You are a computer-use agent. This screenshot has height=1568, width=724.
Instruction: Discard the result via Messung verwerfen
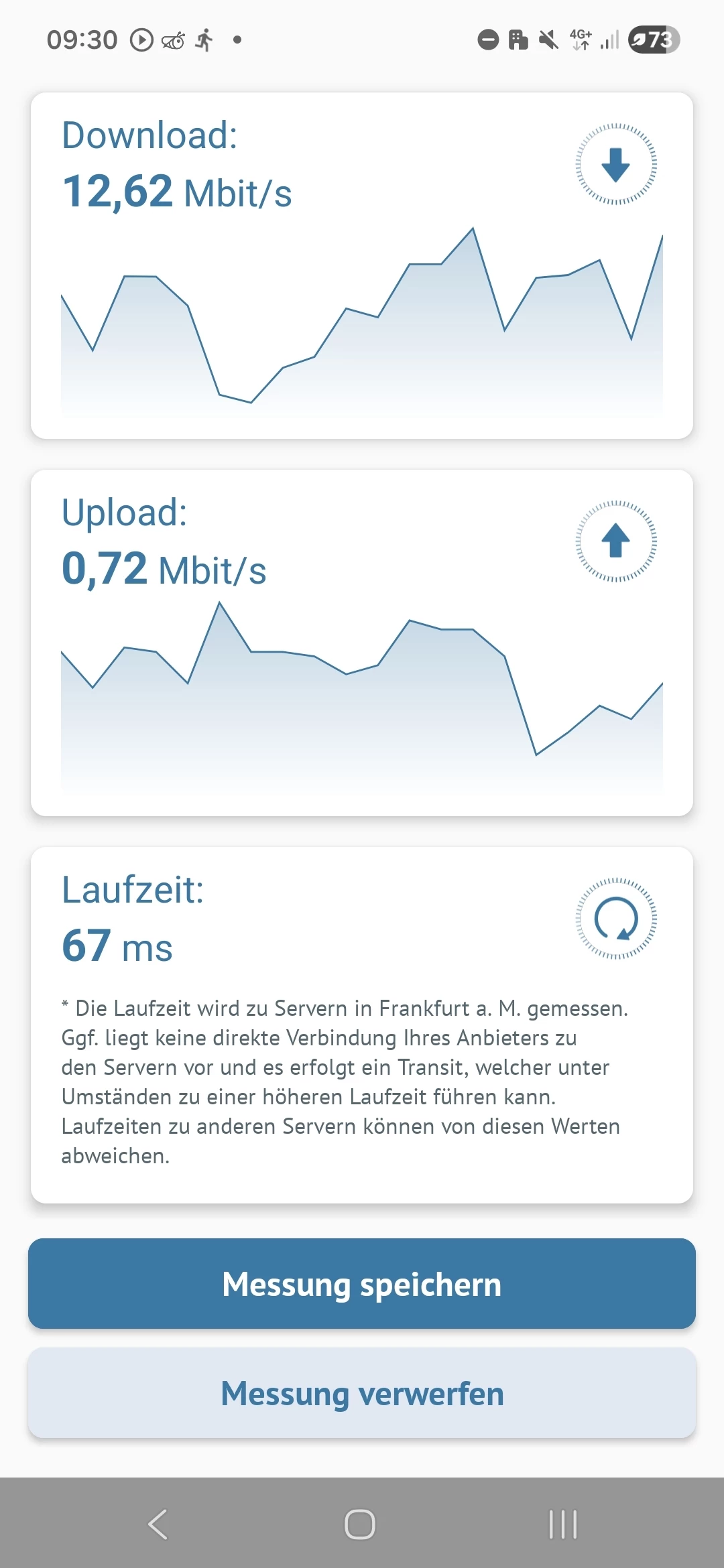click(362, 1394)
